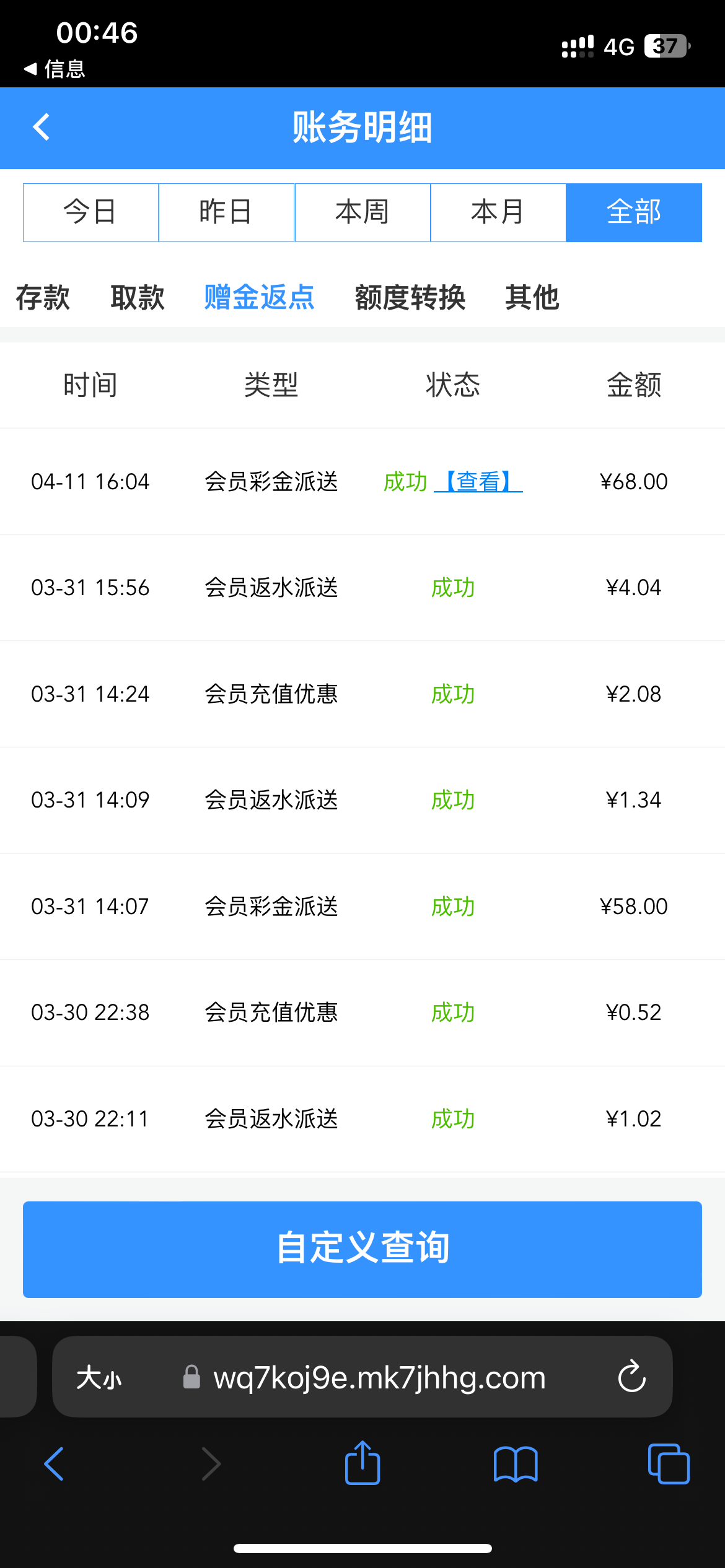The height and width of the screenshot is (1568, 725).
Task: Select the 全部 time range
Action: click(634, 212)
